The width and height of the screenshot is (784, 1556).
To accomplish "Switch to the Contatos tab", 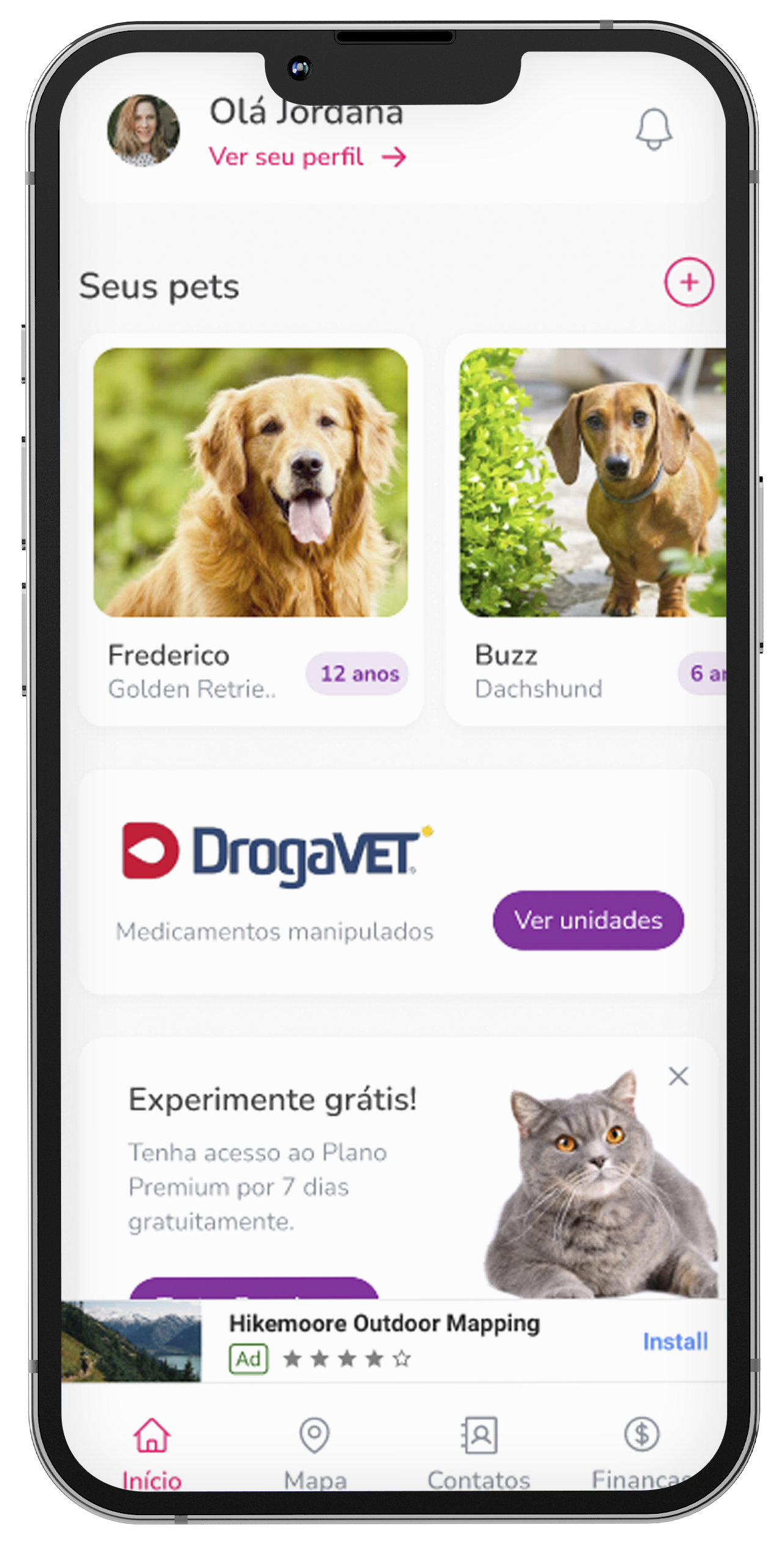I will coord(479,1452).
